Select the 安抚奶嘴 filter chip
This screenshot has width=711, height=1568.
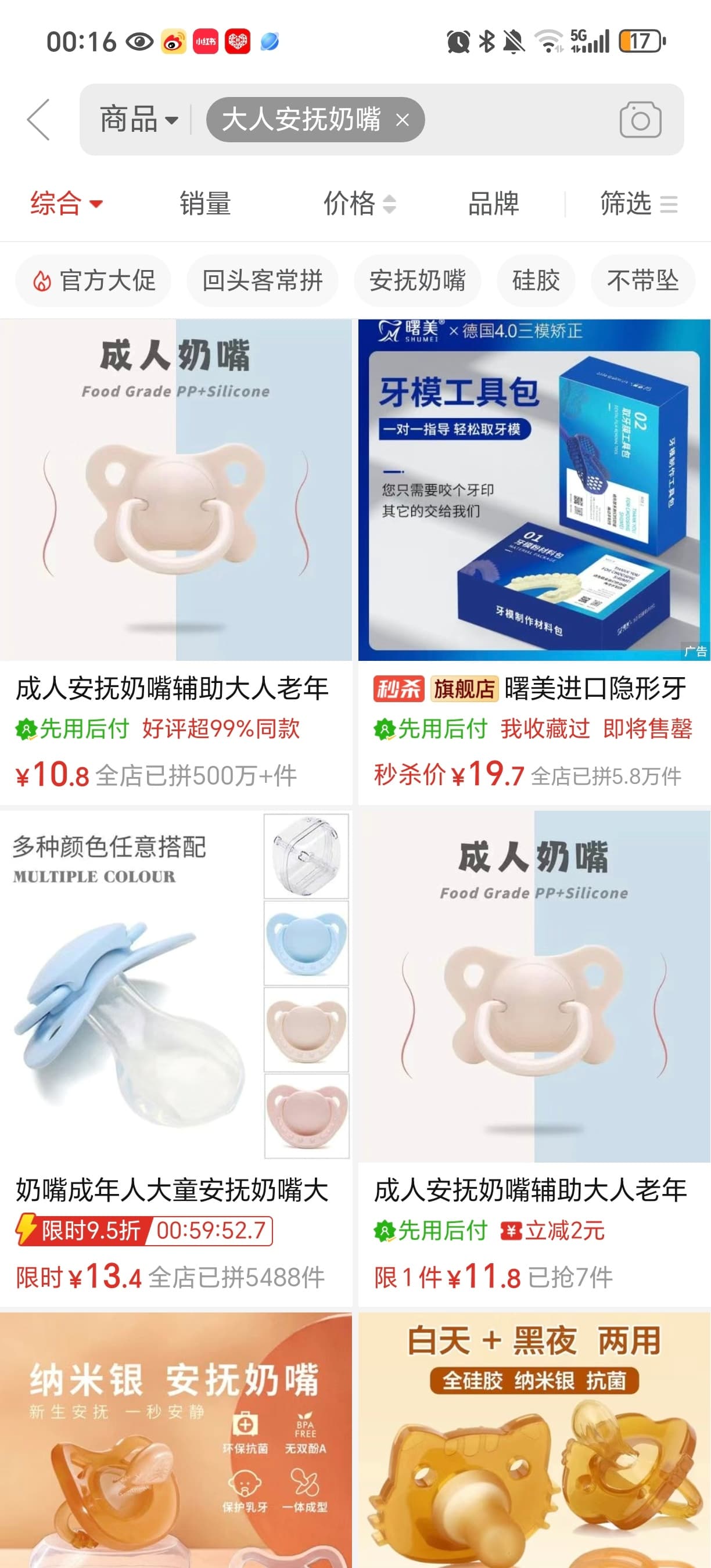pyautogui.click(x=418, y=280)
